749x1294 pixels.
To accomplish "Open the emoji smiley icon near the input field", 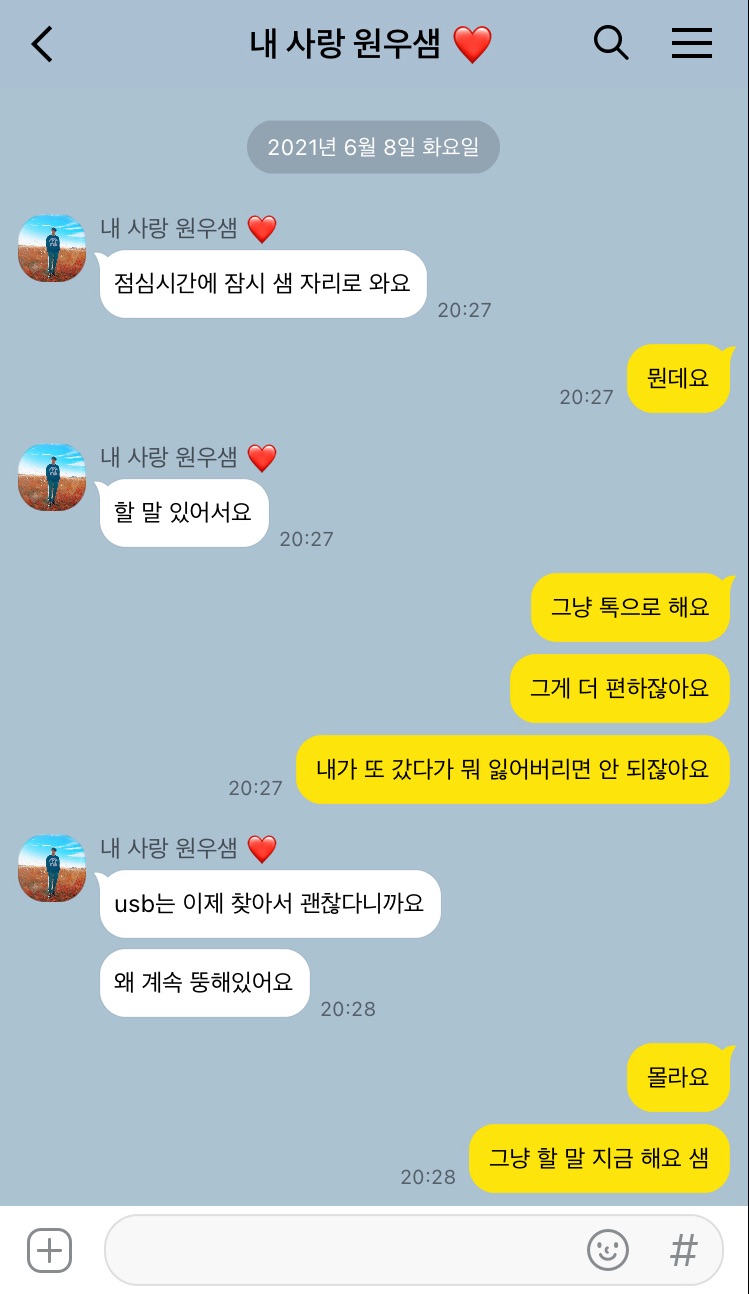I will pyautogui.click(x=608, y=1249).
